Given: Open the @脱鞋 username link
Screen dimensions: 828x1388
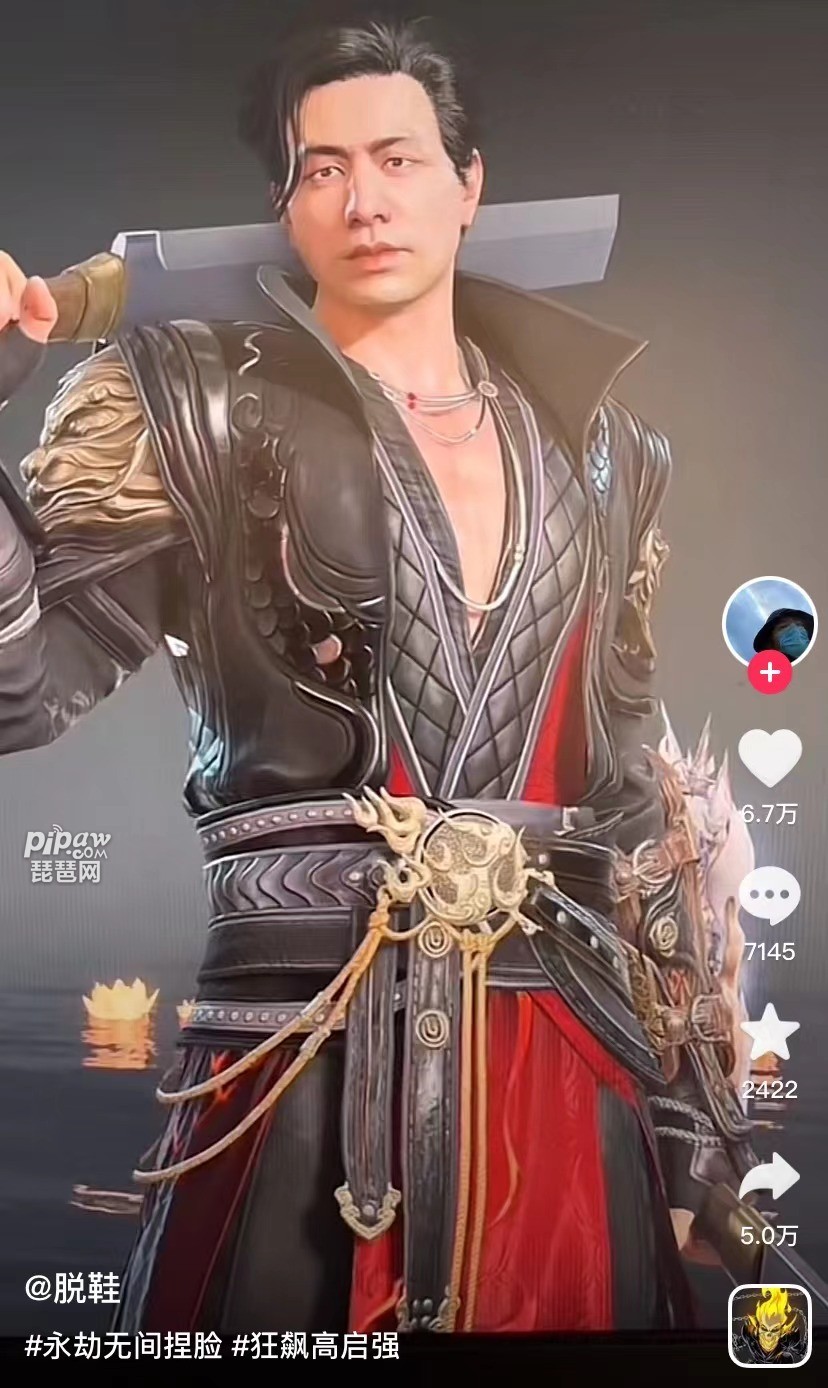Looking at the screenshot, I should [x=72, y=1288].
